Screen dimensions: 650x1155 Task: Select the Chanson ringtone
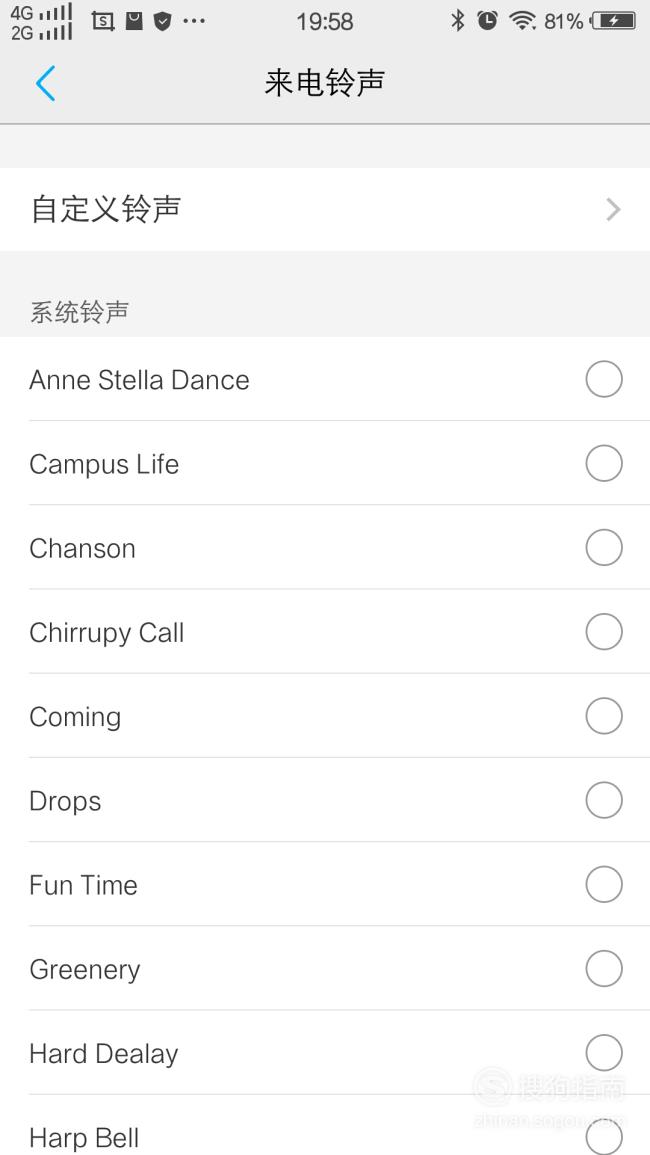(325, 547)
